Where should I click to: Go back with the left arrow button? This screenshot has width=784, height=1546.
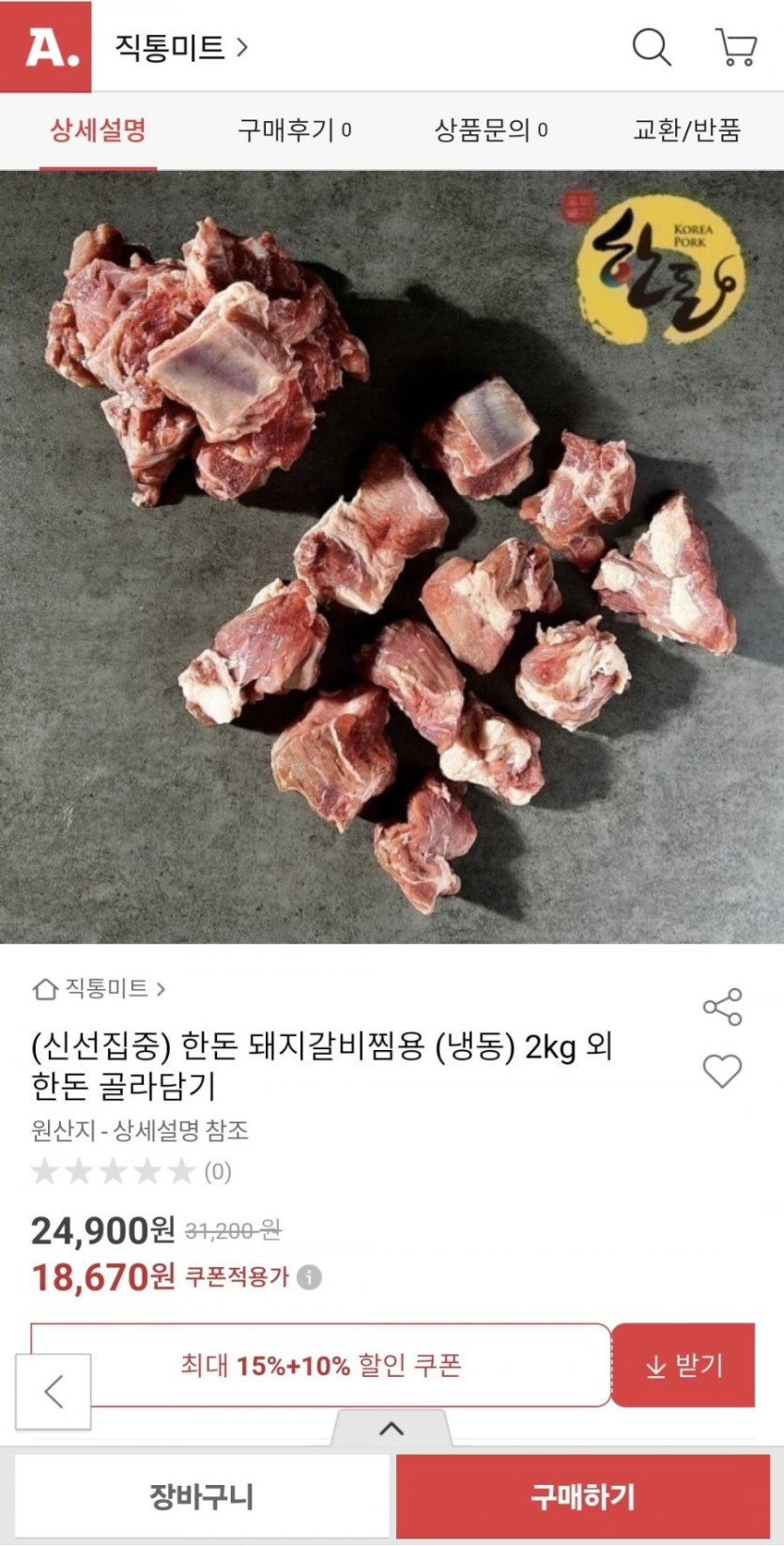click(54, 1391)
